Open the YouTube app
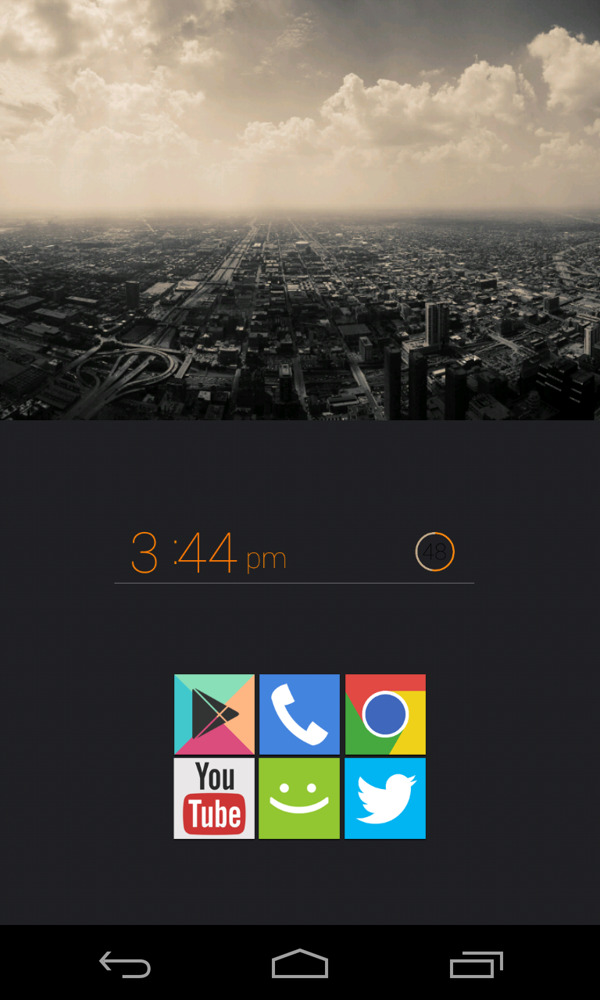This screenshot has width=600, height=1000. pos(214,798)
